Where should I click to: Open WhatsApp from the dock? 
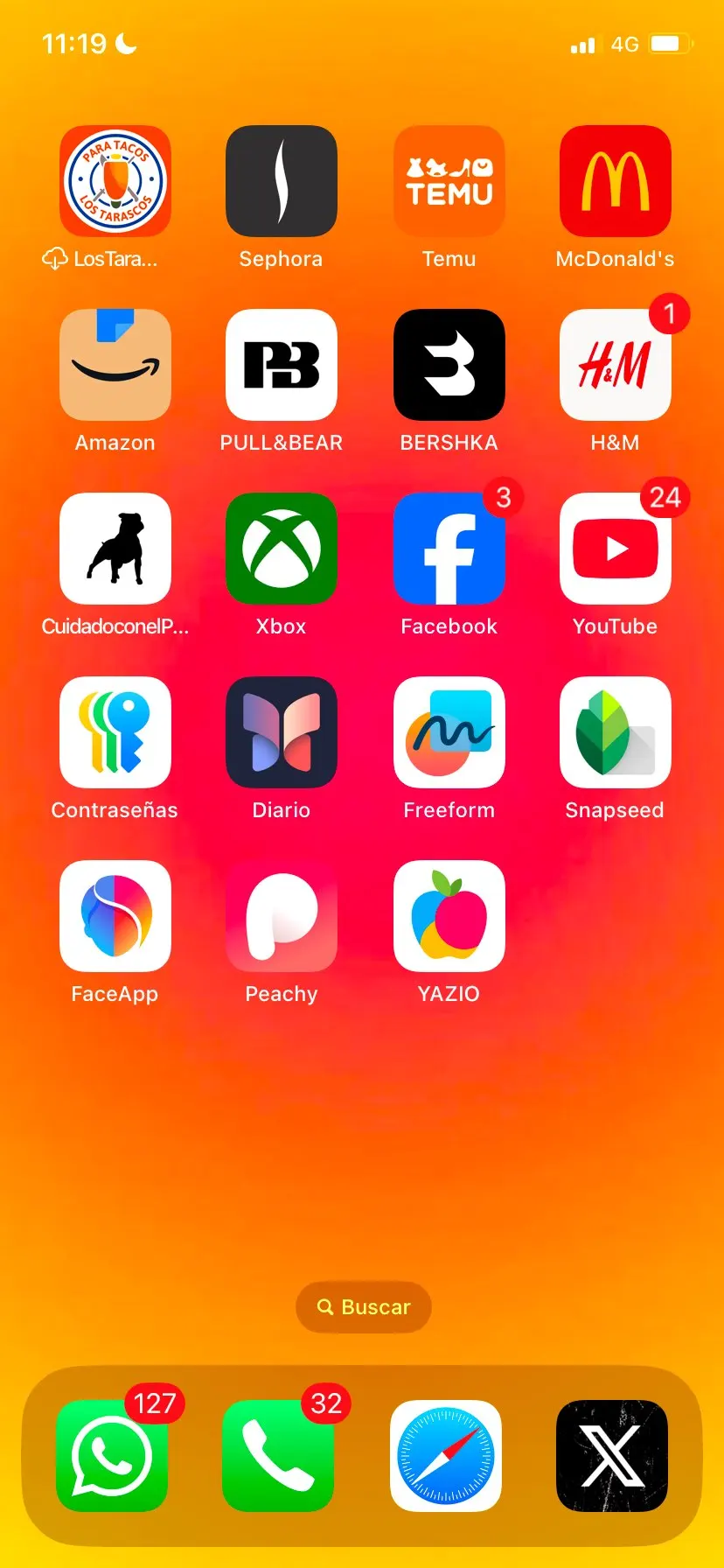coord(112,1456)
